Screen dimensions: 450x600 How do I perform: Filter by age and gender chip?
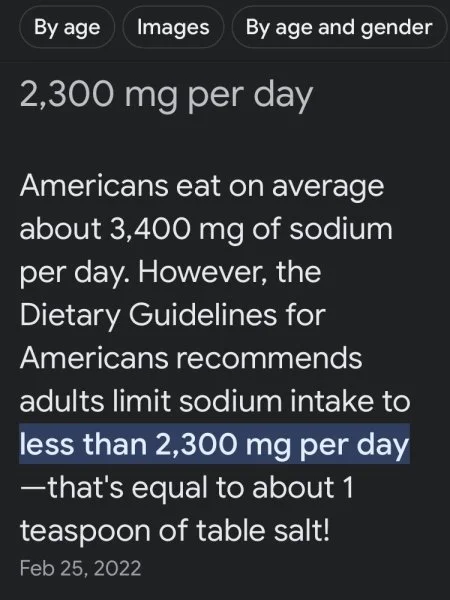[339, 28]
